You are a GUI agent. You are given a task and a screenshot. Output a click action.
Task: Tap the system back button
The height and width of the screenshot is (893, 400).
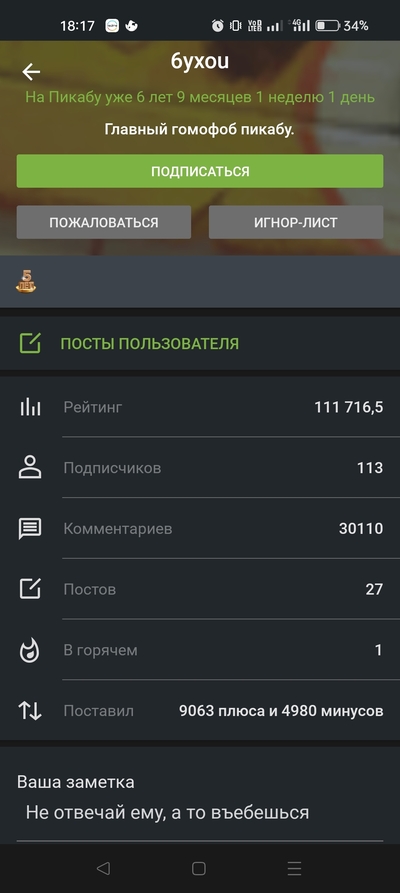103,868
